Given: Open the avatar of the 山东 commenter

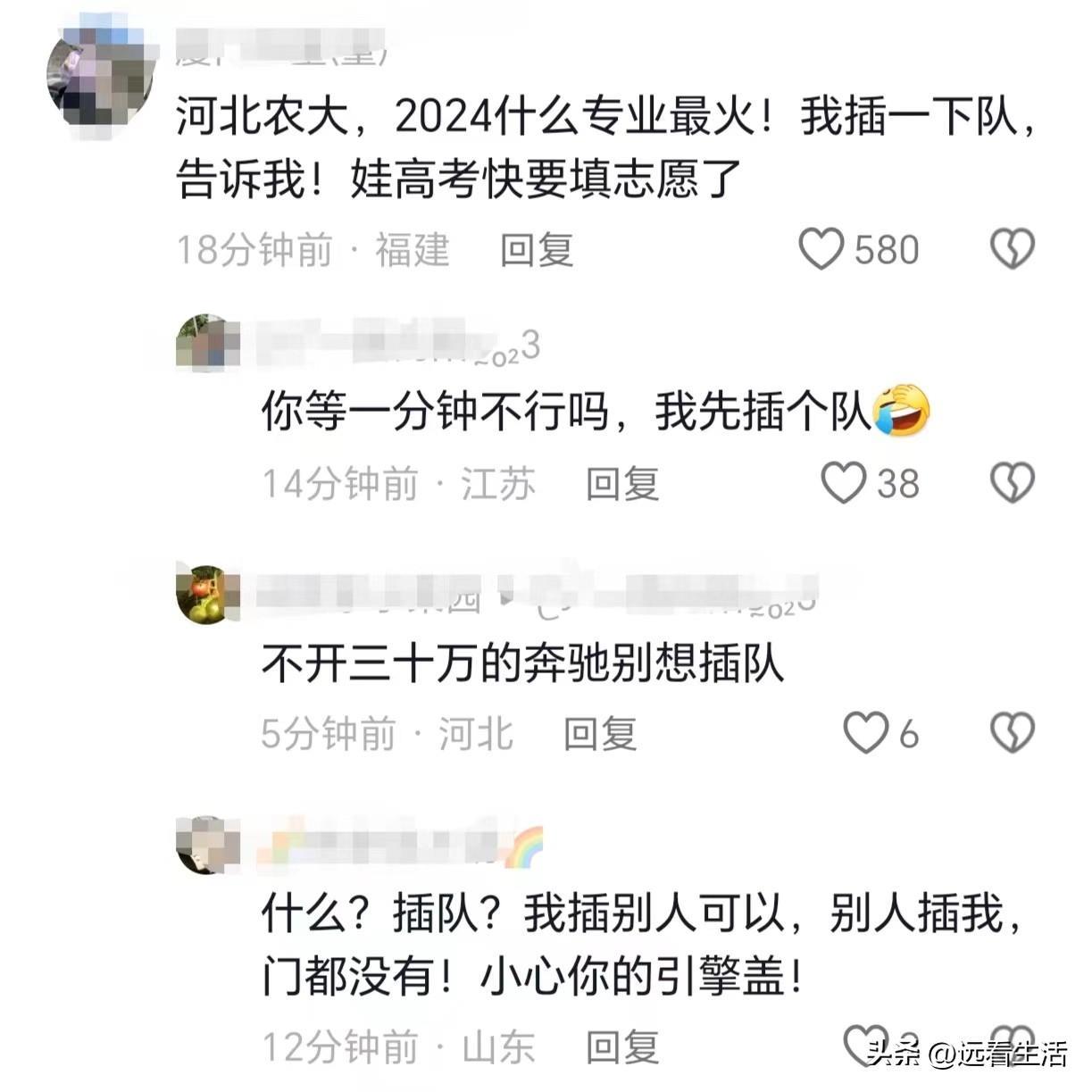Looking at the screenshot, I should click(208, 845).
